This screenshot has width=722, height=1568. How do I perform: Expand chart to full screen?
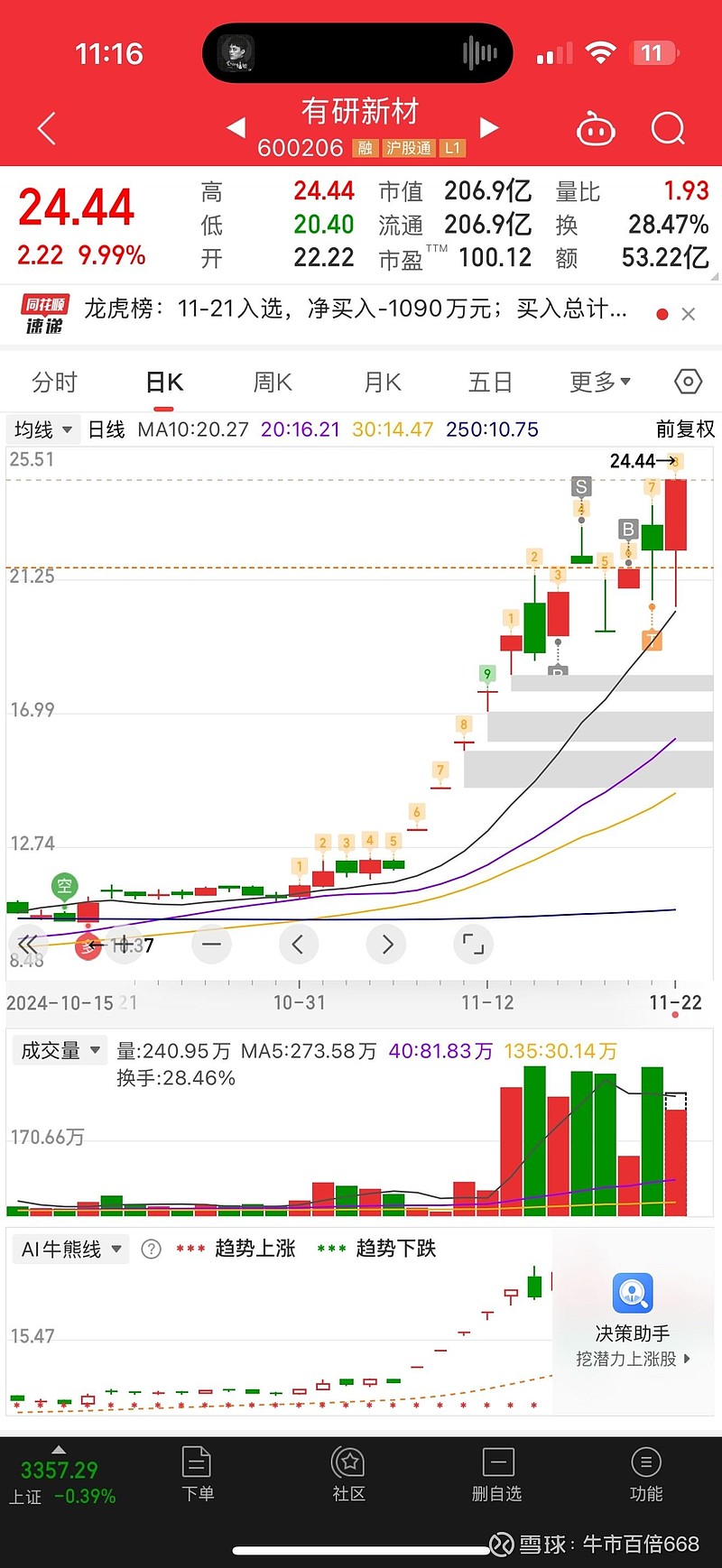coord(473,945)
